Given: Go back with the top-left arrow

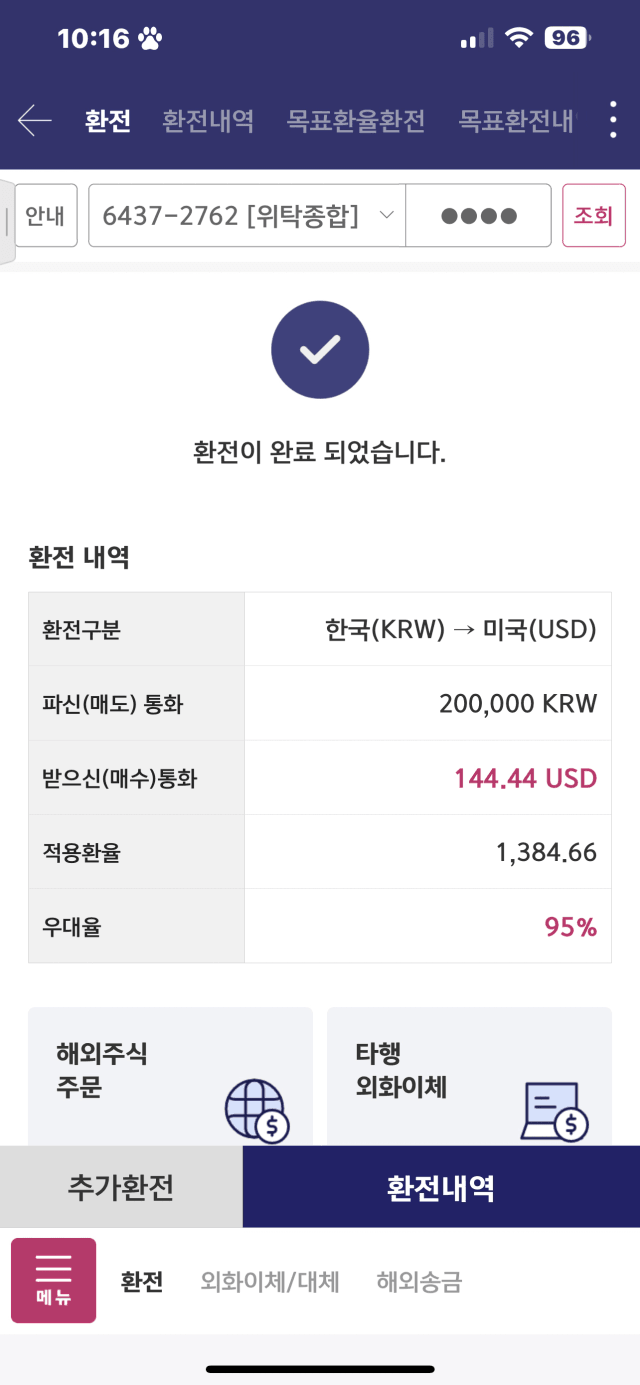Looking at the screenshot, I should pos(34,121).
